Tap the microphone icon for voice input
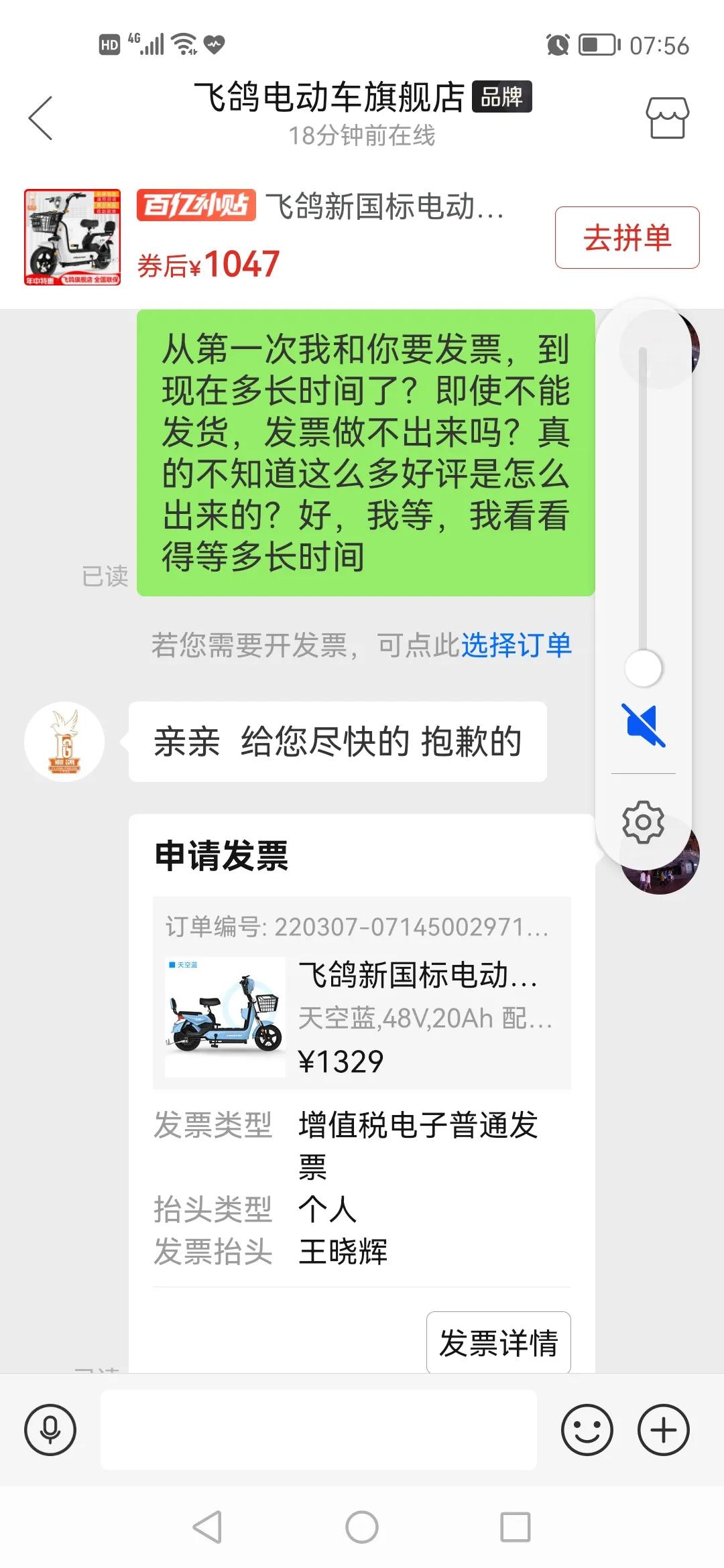 [50, 1429]
